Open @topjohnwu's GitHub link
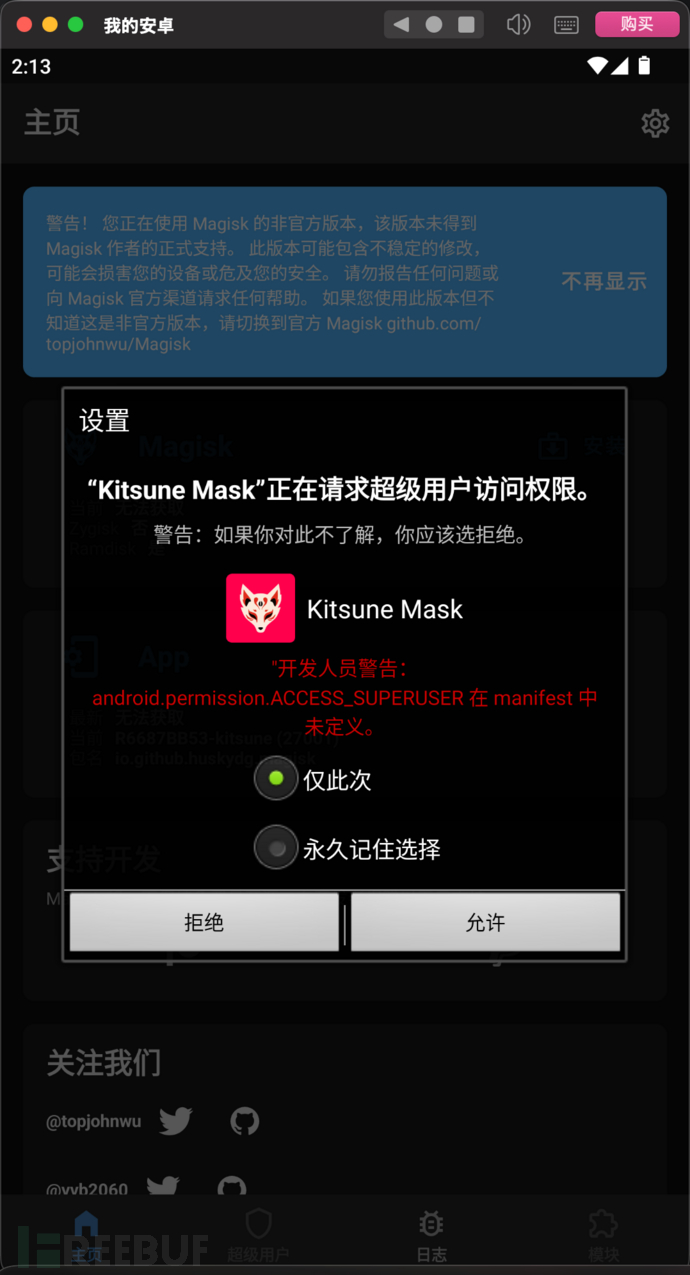 [244, 1121]
